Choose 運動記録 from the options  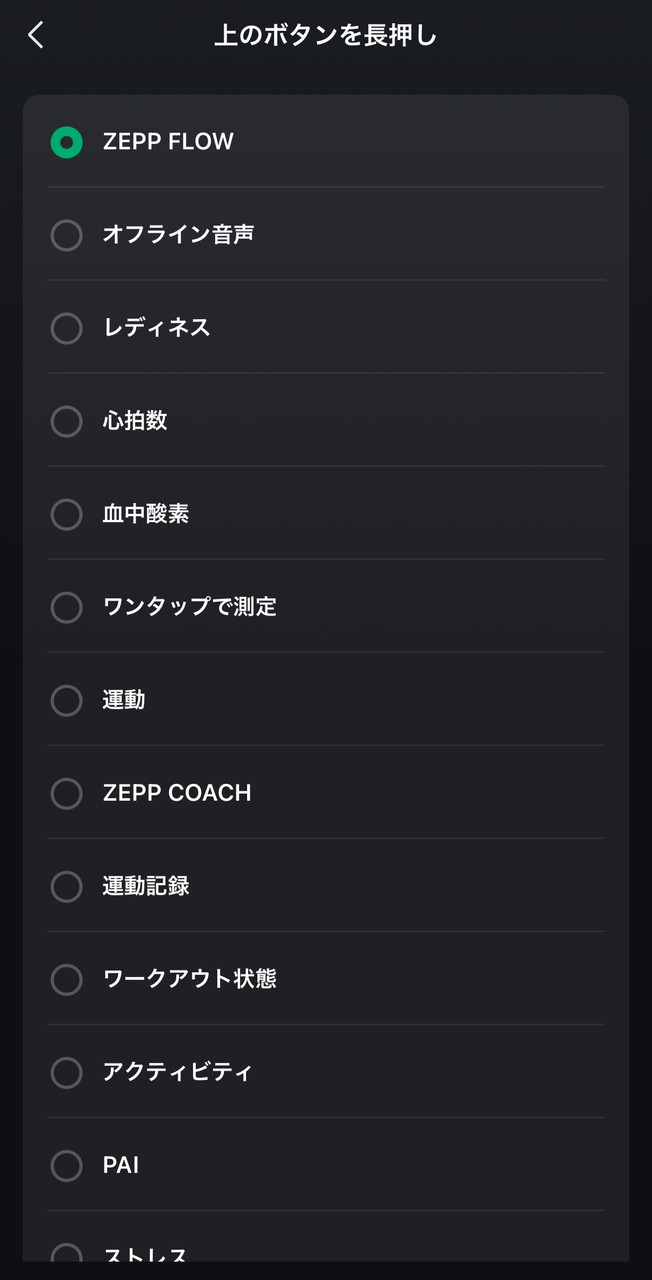[x=67, y=886]
